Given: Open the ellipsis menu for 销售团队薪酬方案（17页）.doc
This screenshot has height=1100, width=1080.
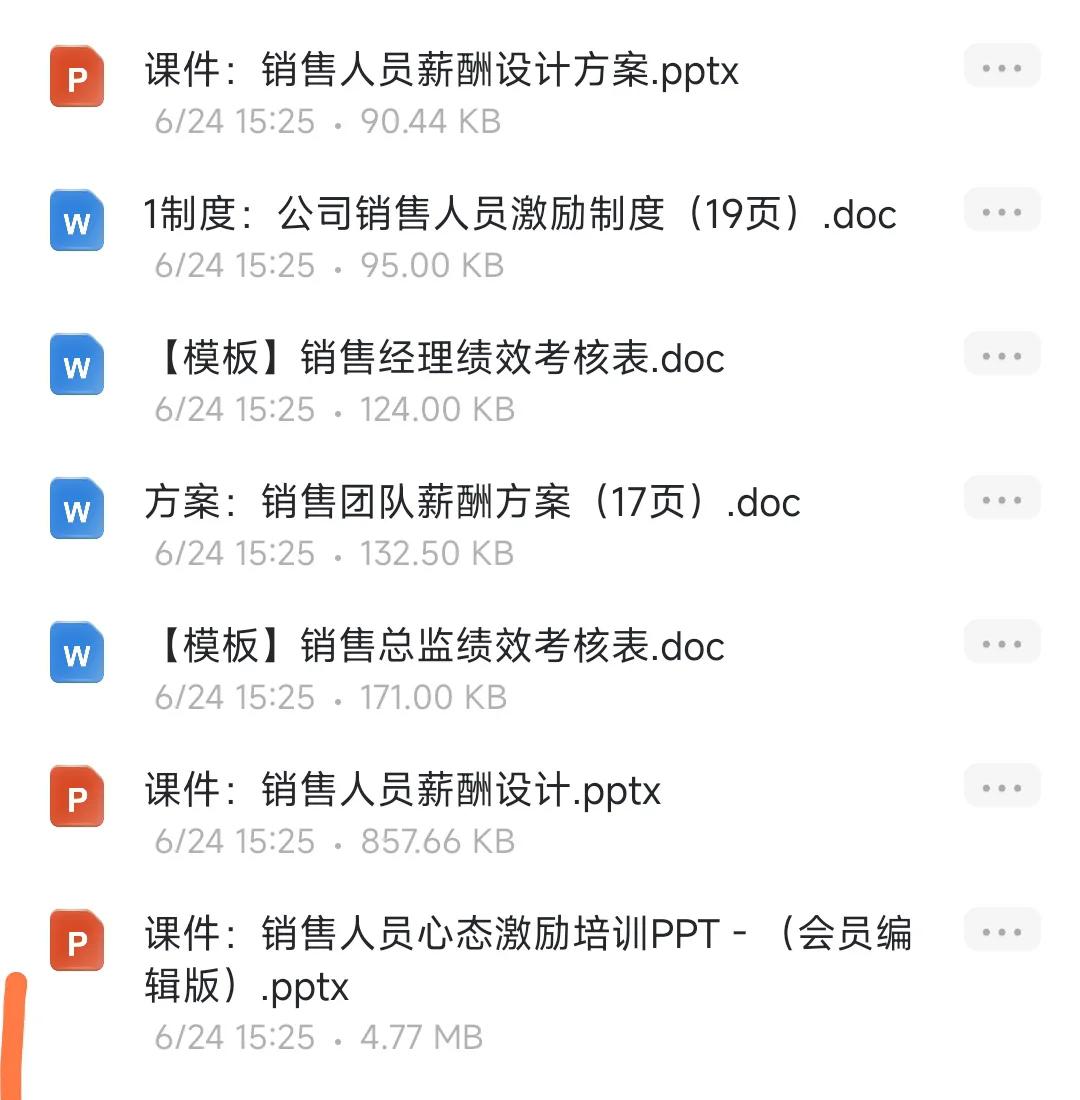Looking at the screenshot, I should [1001, 498].
